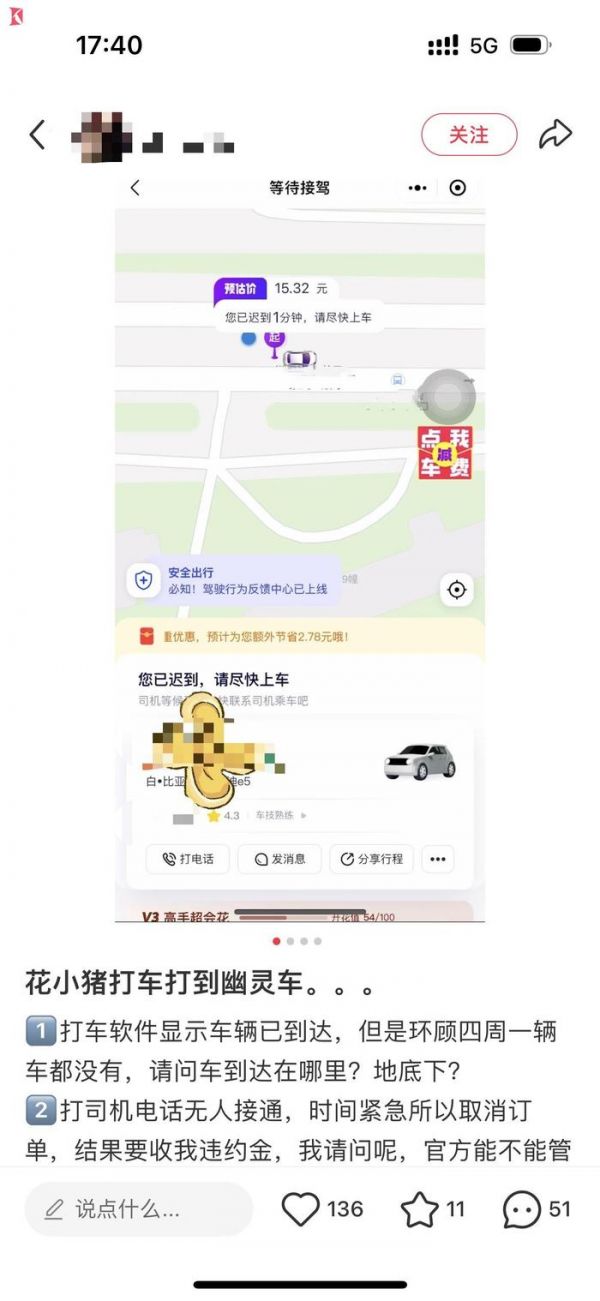Open the post author's profile
600x1301 pixels.
tap(102, 137)
